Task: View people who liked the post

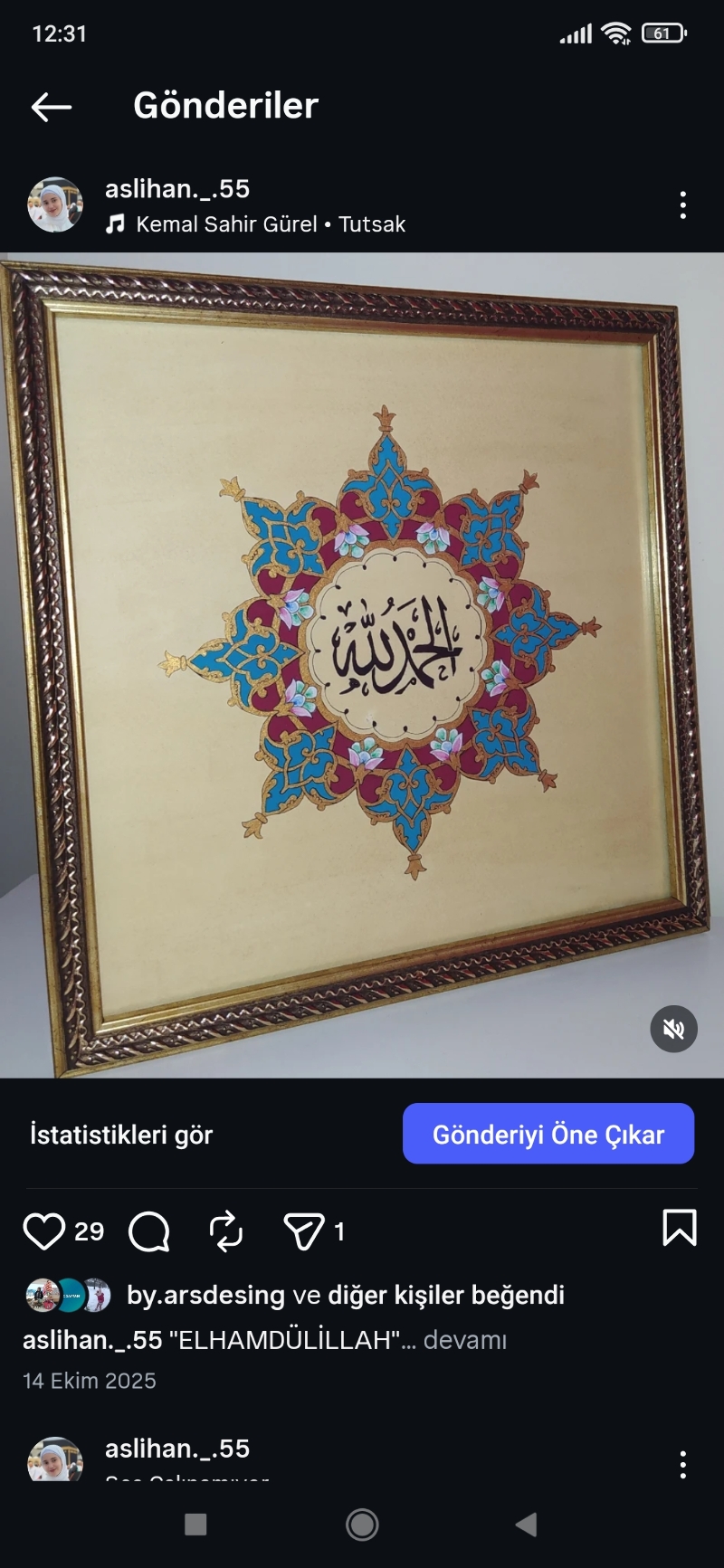Action: (x=345, y=1295)
